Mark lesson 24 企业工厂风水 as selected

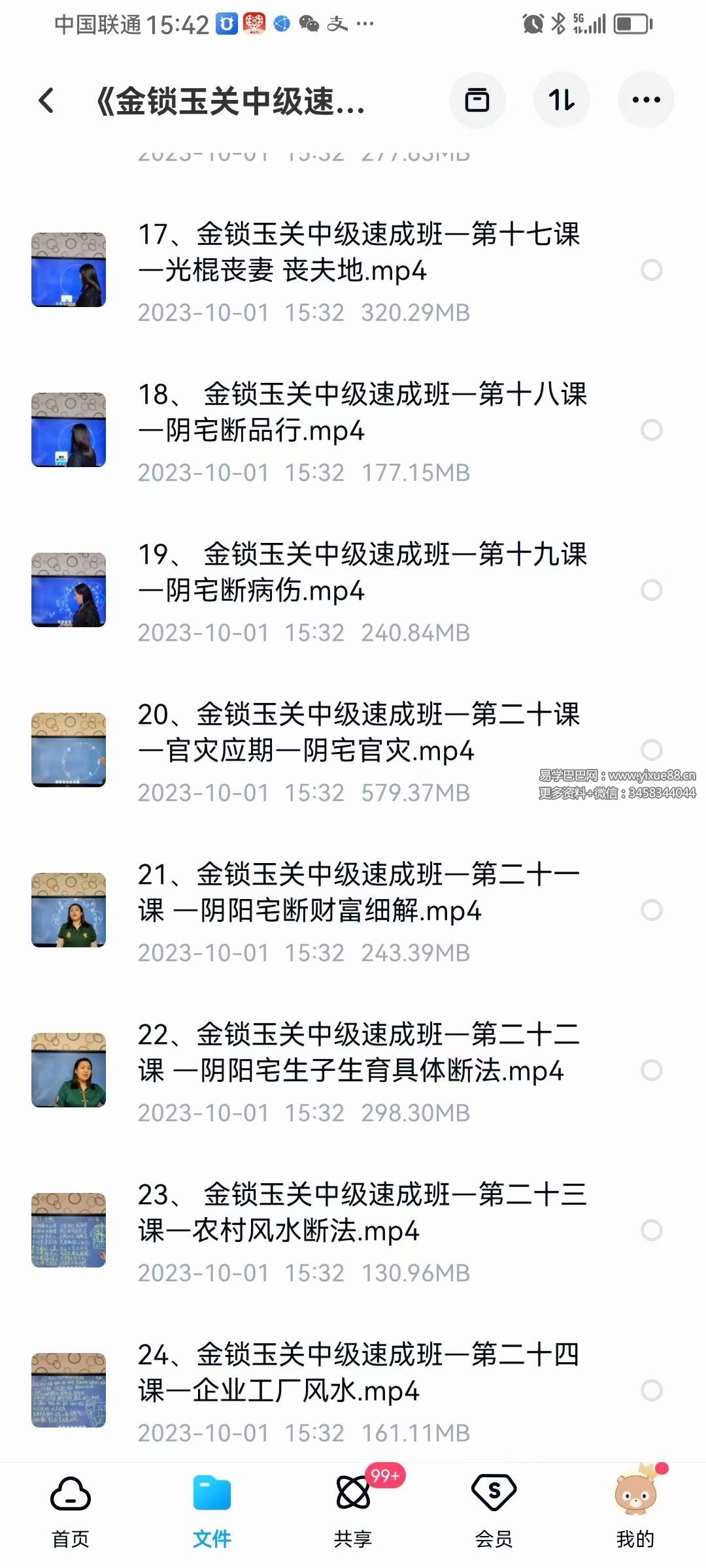(x=652, y=1390)
